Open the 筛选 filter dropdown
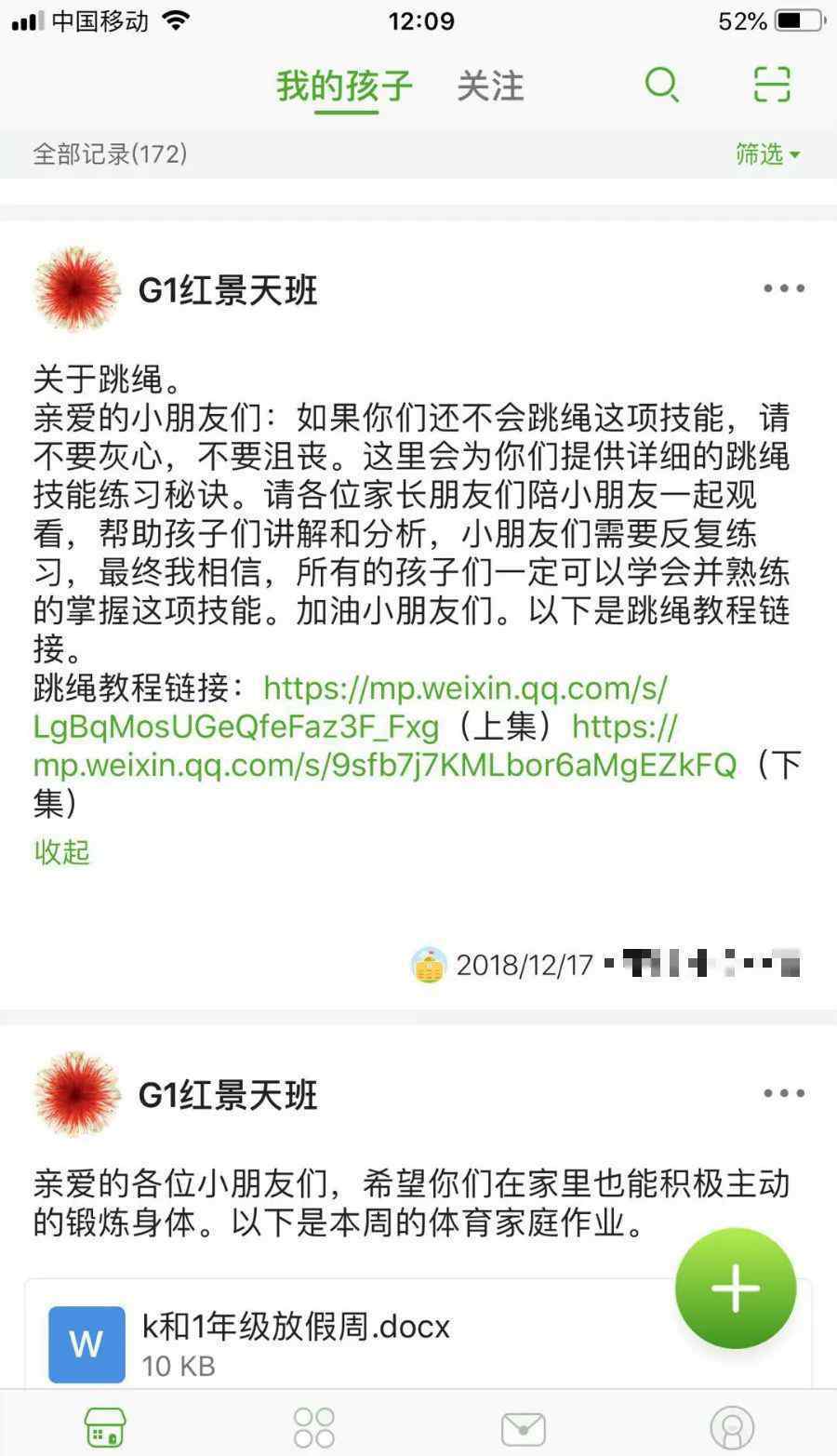 766,154
